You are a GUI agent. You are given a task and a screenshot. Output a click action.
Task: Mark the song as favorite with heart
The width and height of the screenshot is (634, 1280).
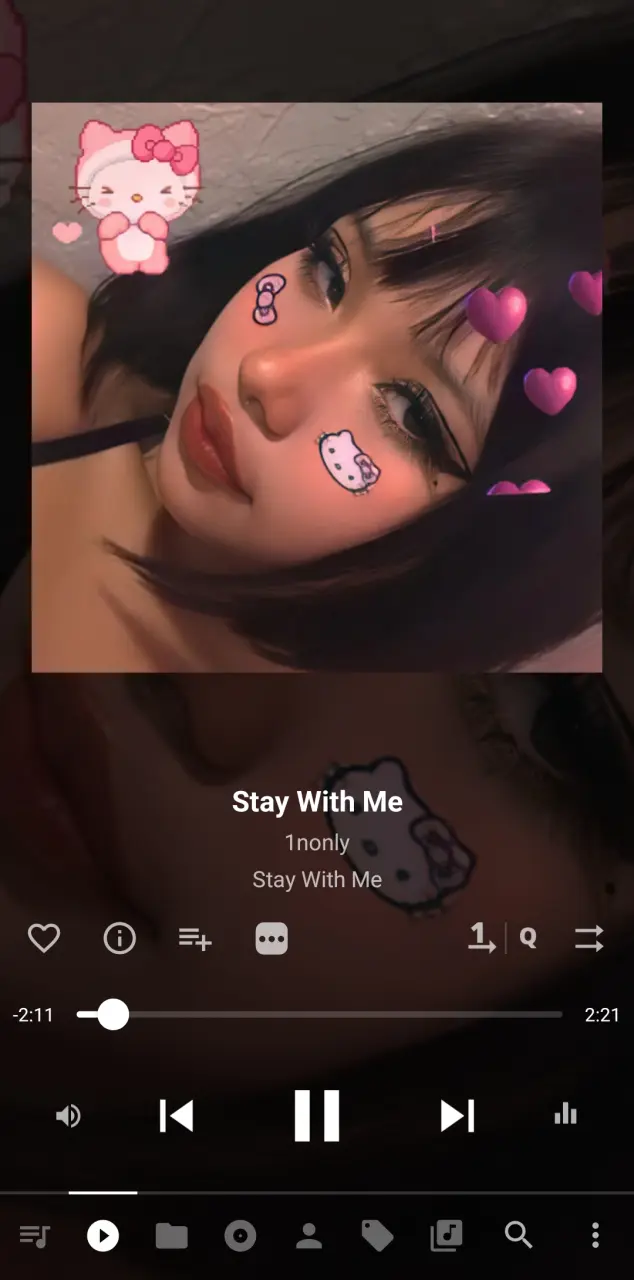tap(43, 938)
